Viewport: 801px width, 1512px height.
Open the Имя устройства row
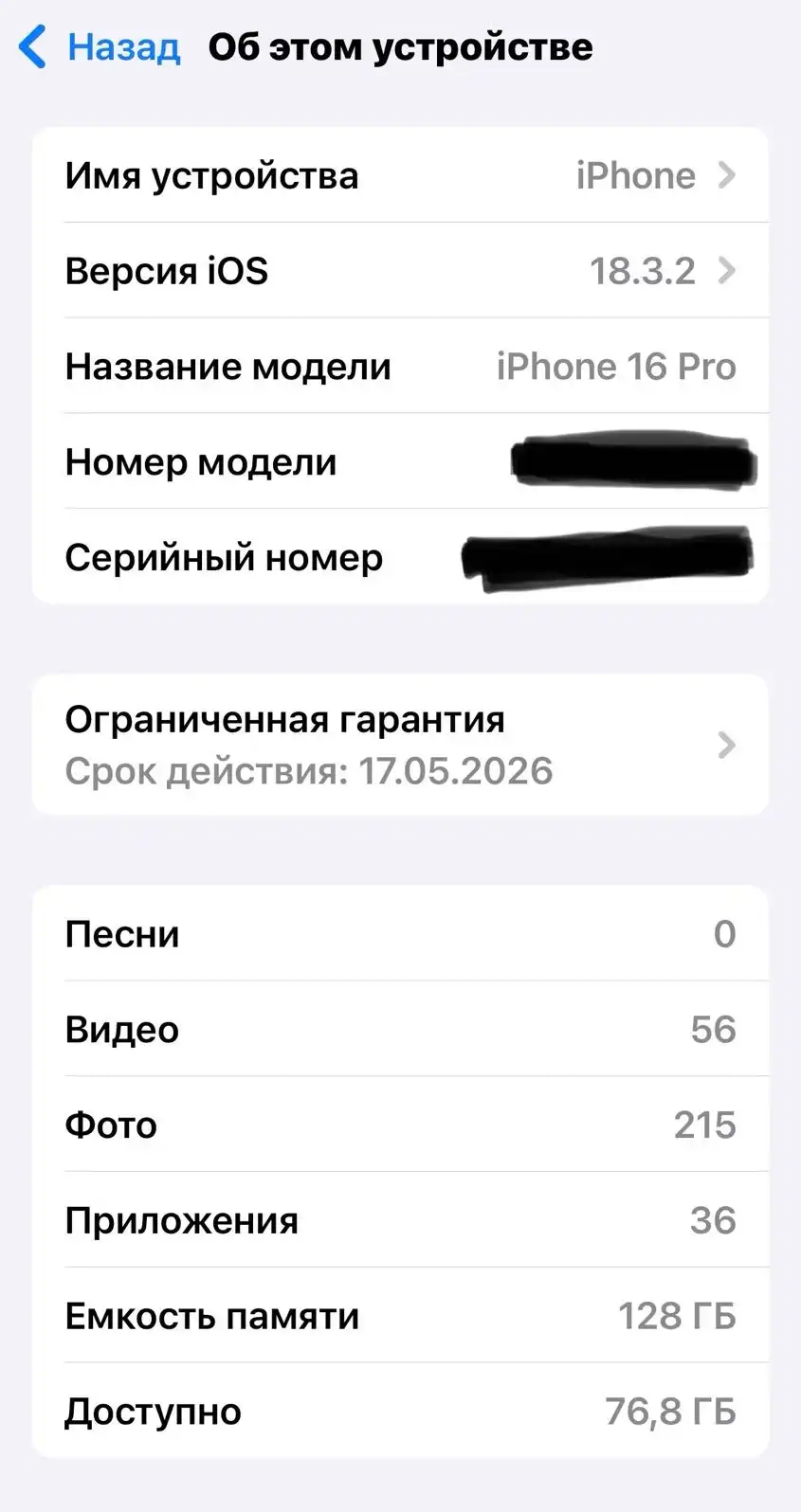[400, 175]
